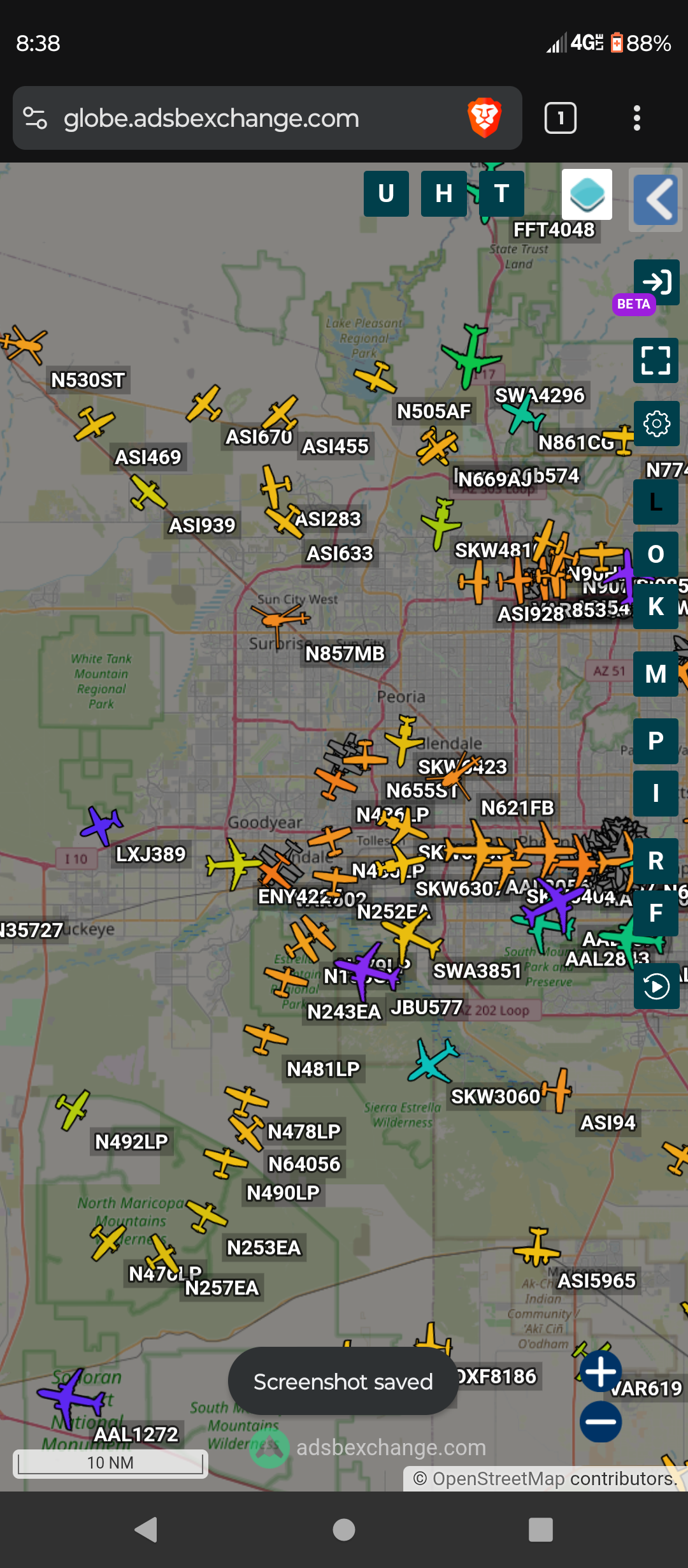Viewport: 688px width, 1568px height.
Task: Tap the BETA login arrow button
Action: coord(657,282)
